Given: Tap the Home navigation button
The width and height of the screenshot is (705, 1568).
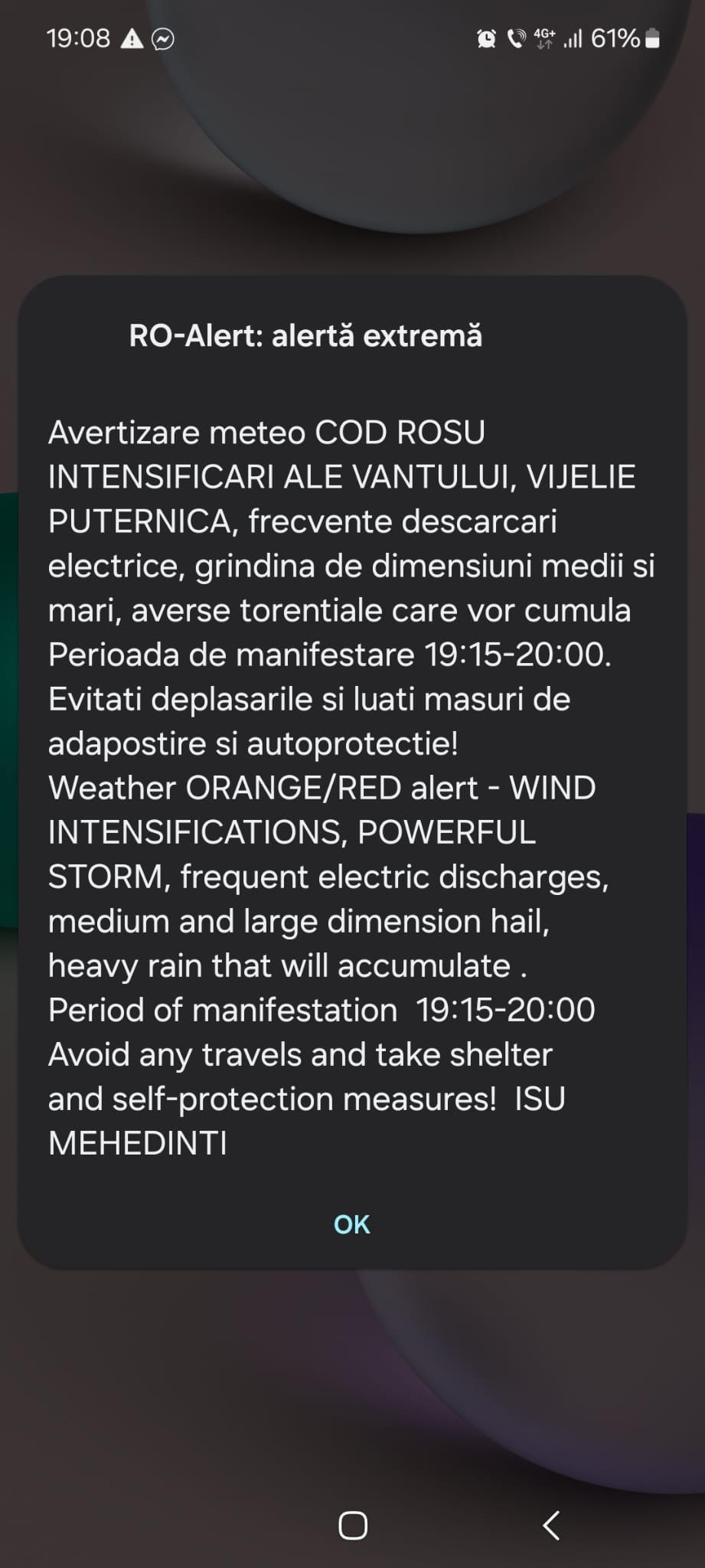Looking at the screenshot, I should 351,1525.
